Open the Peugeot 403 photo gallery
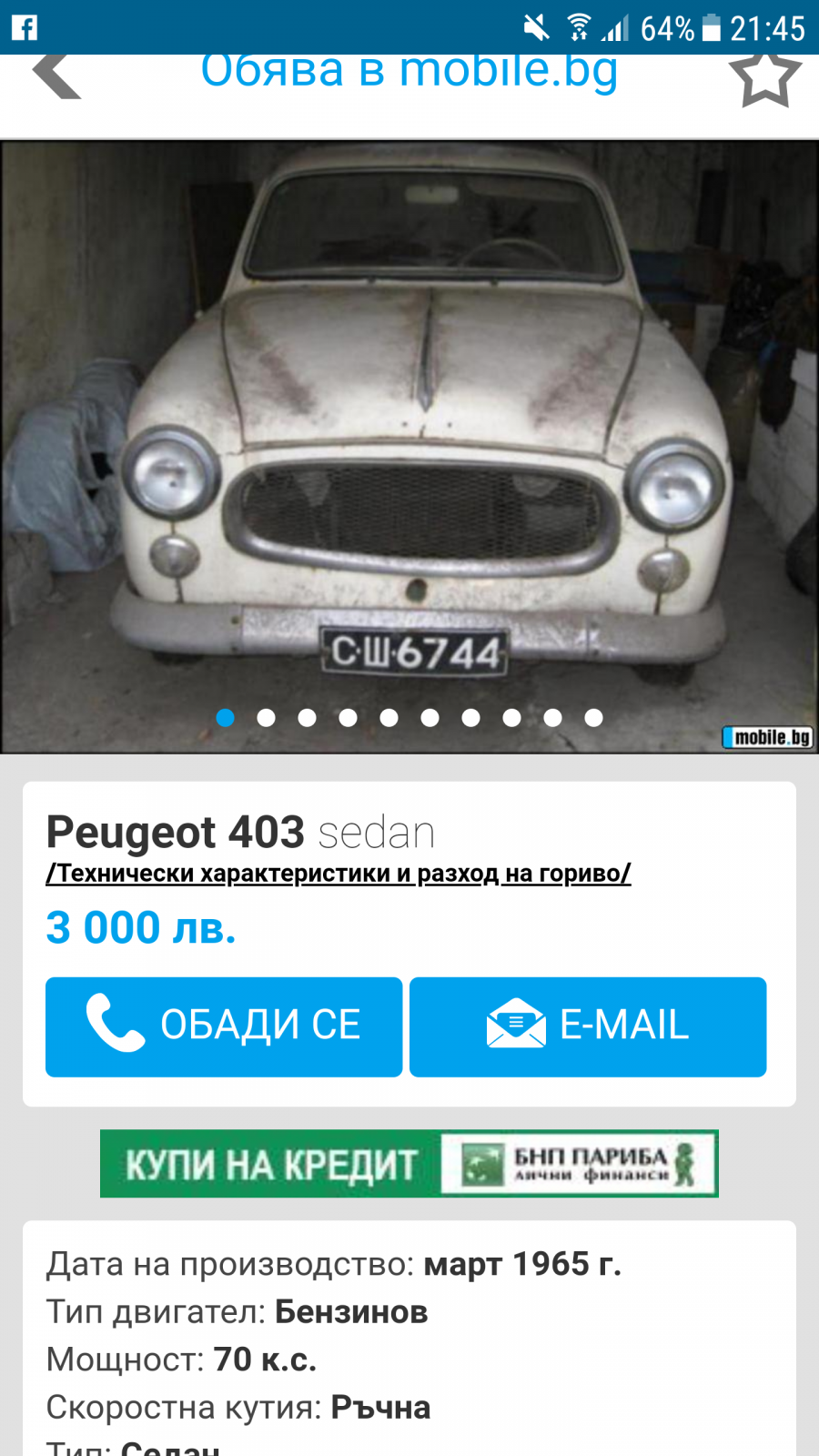The image size is (819, 1456). click(409, 447)
